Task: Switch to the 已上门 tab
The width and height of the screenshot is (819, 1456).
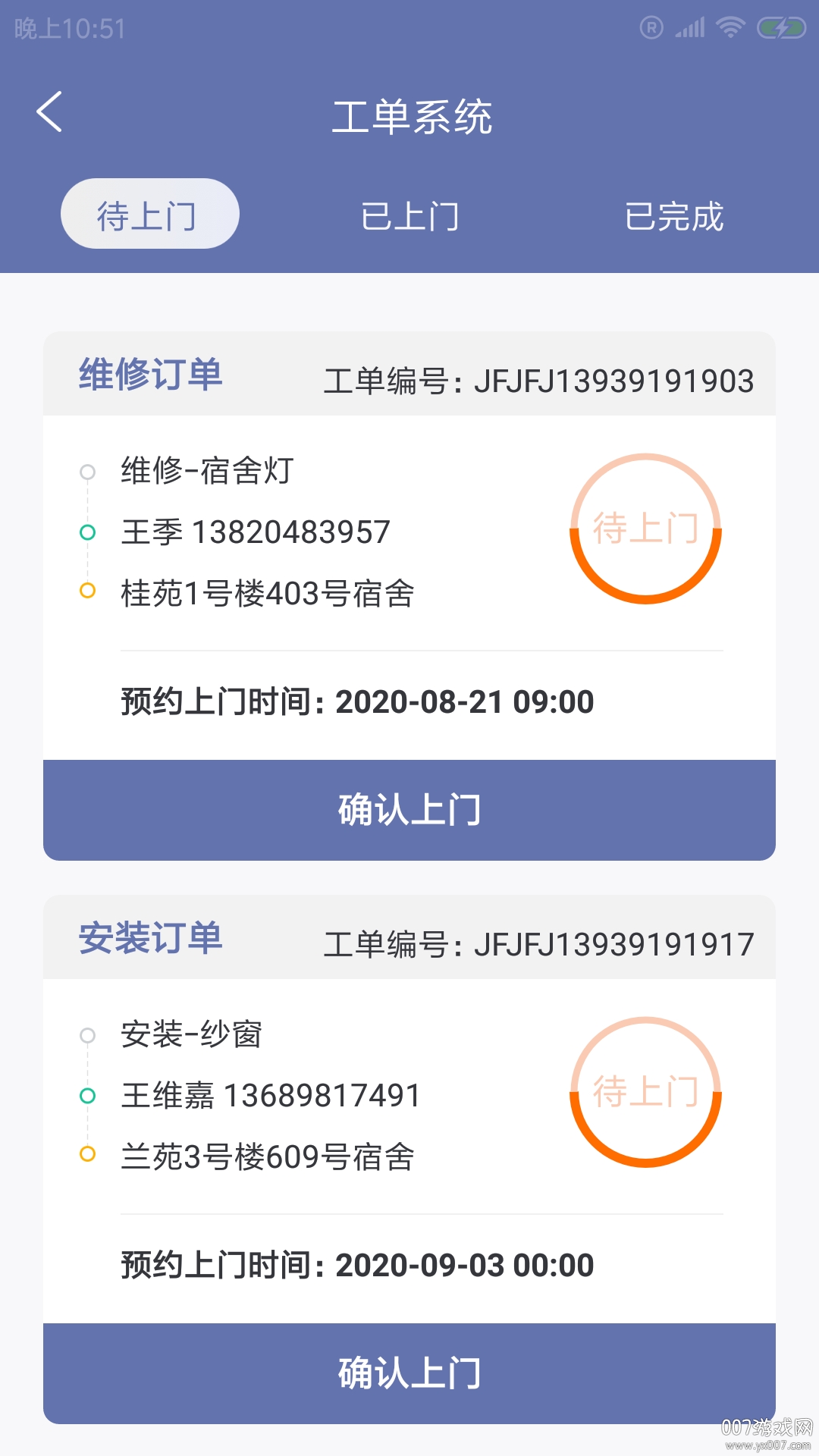Action: tap(409, 216)
